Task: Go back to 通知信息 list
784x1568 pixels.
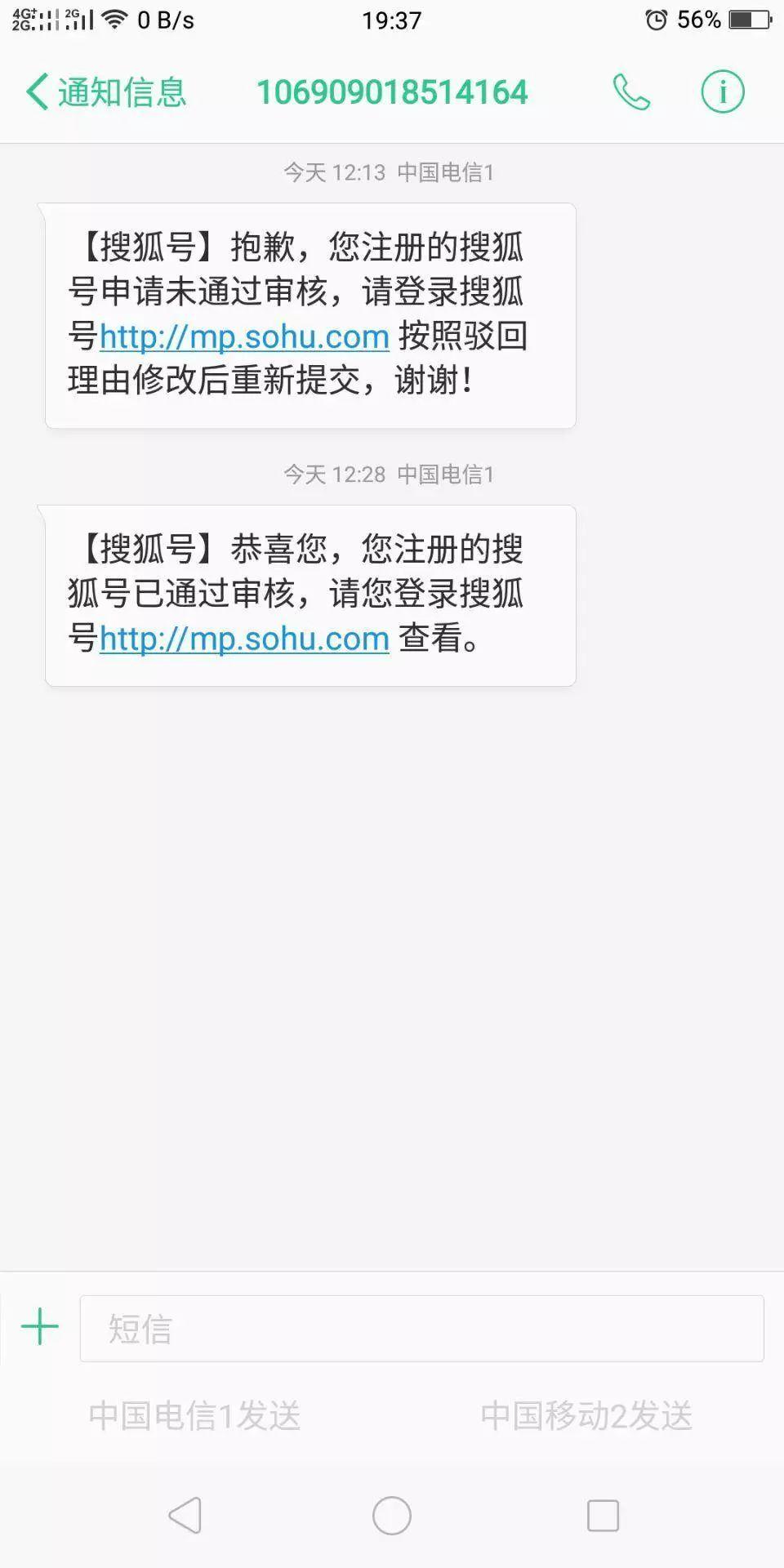Action: [x=106, y=91]
